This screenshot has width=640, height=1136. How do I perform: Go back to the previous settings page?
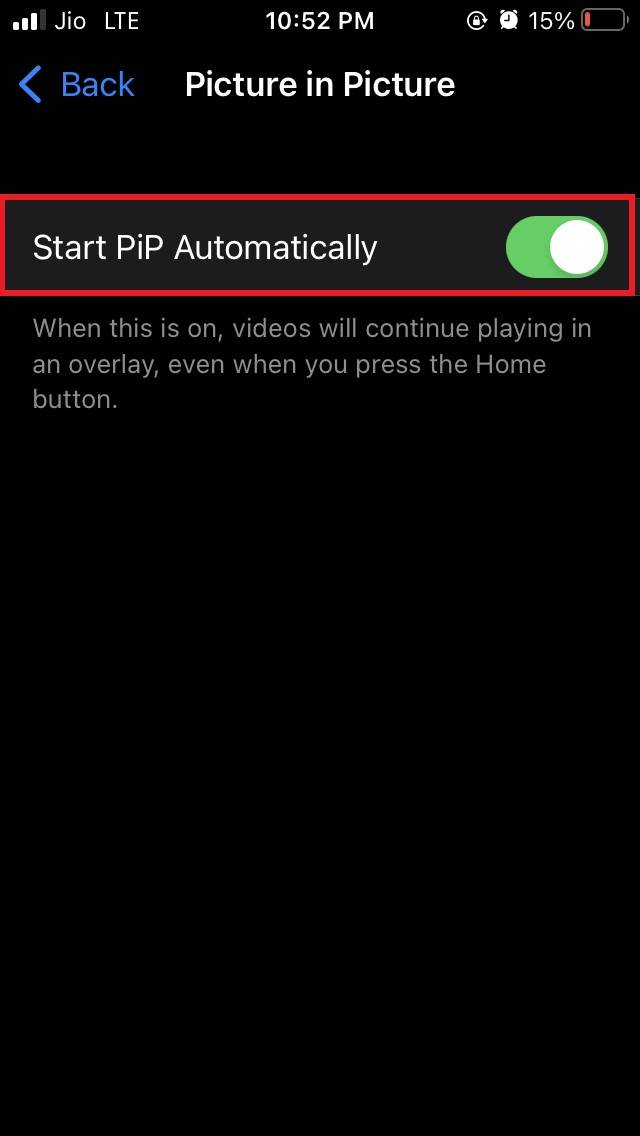(x=77, y=85)
